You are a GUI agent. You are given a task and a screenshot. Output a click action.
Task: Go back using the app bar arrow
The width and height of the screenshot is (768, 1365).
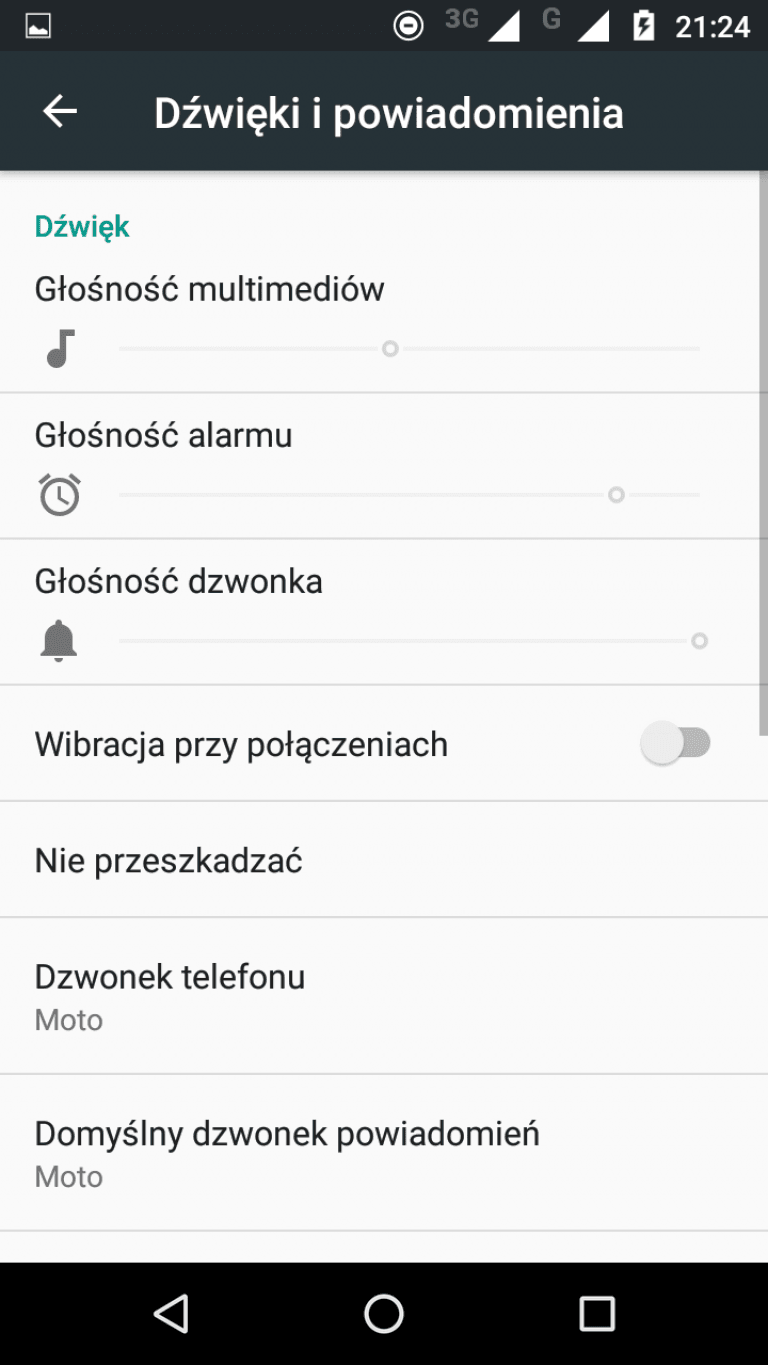click(60, 111)
